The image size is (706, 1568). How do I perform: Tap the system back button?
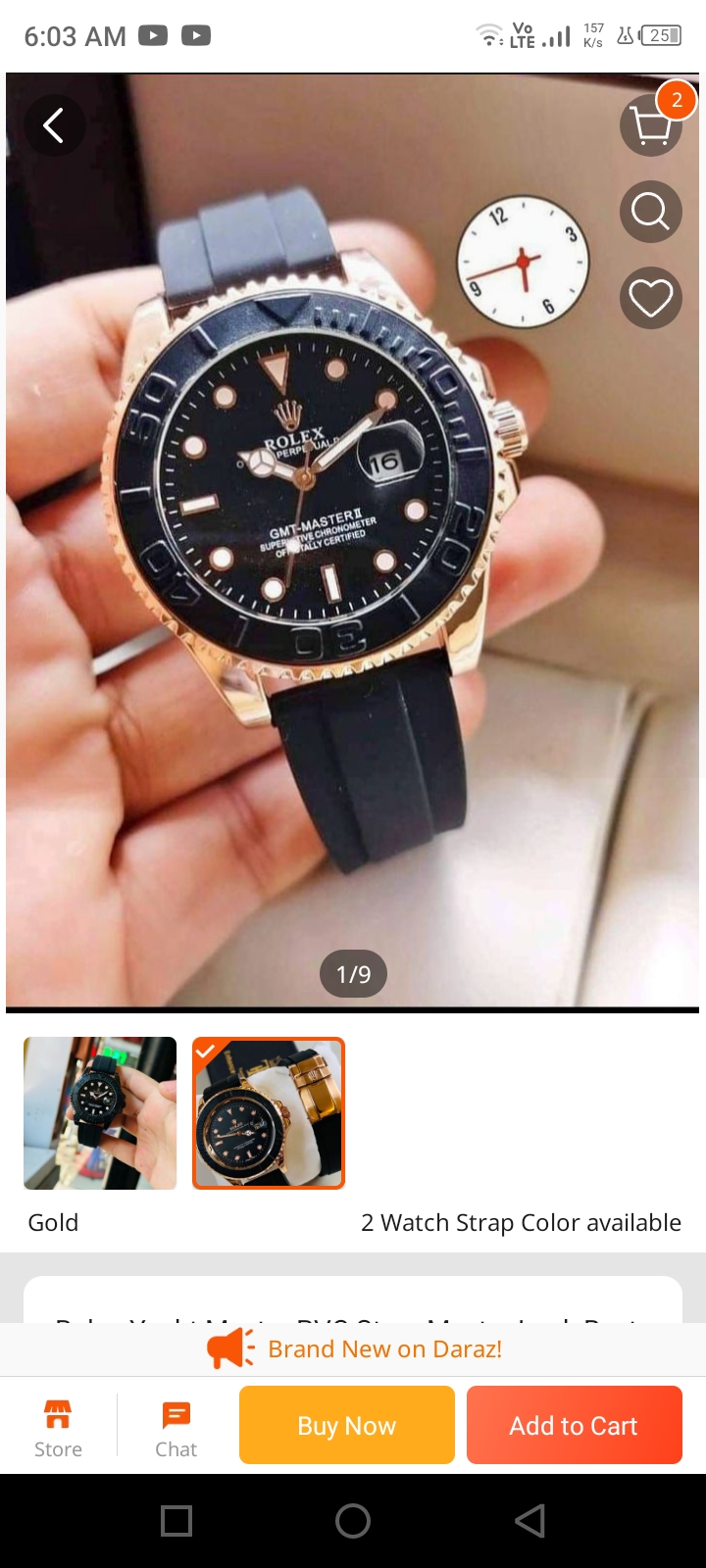point(529,1521)
